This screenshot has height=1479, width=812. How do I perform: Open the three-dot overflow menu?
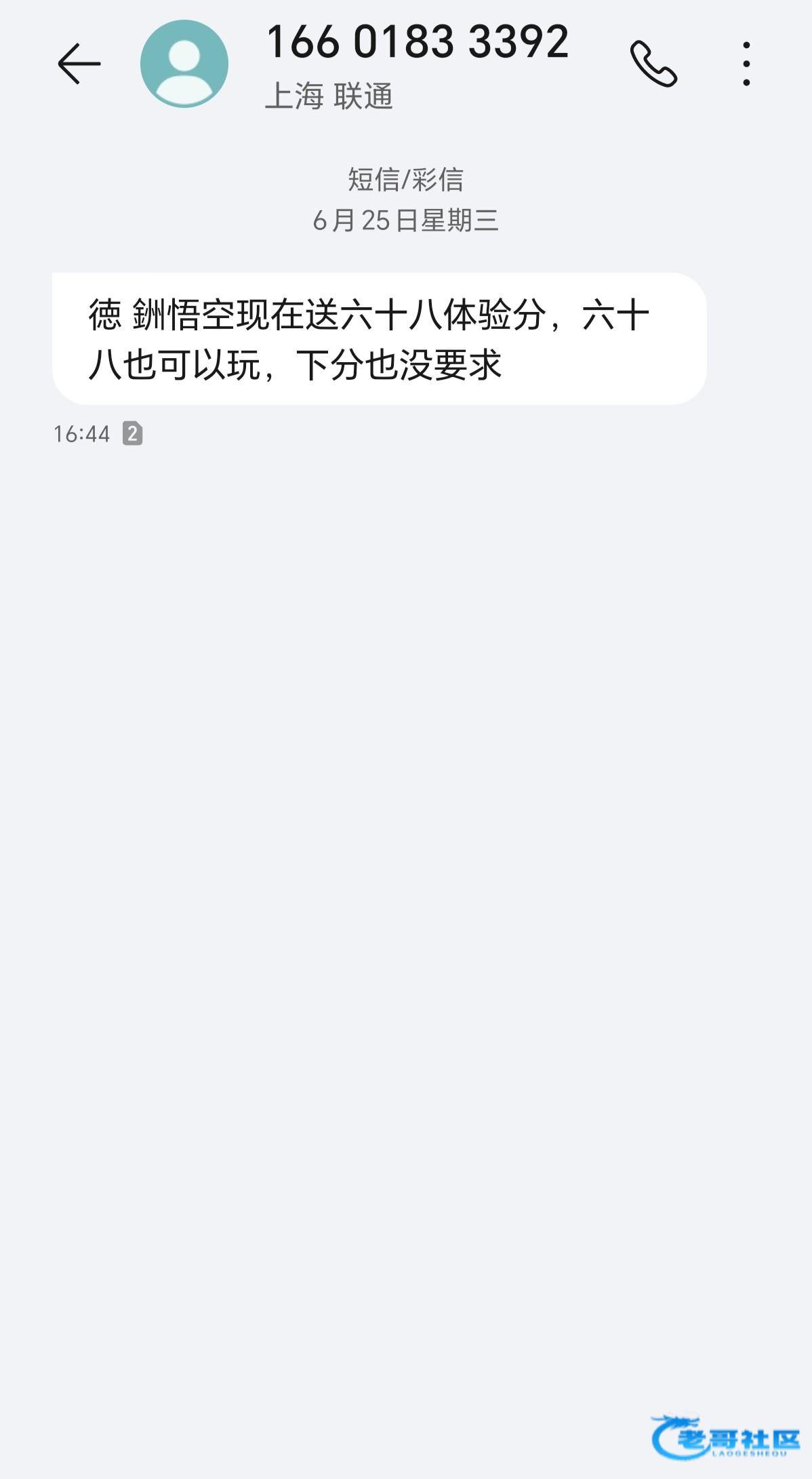pyautogui.click(x=746, y=64)
